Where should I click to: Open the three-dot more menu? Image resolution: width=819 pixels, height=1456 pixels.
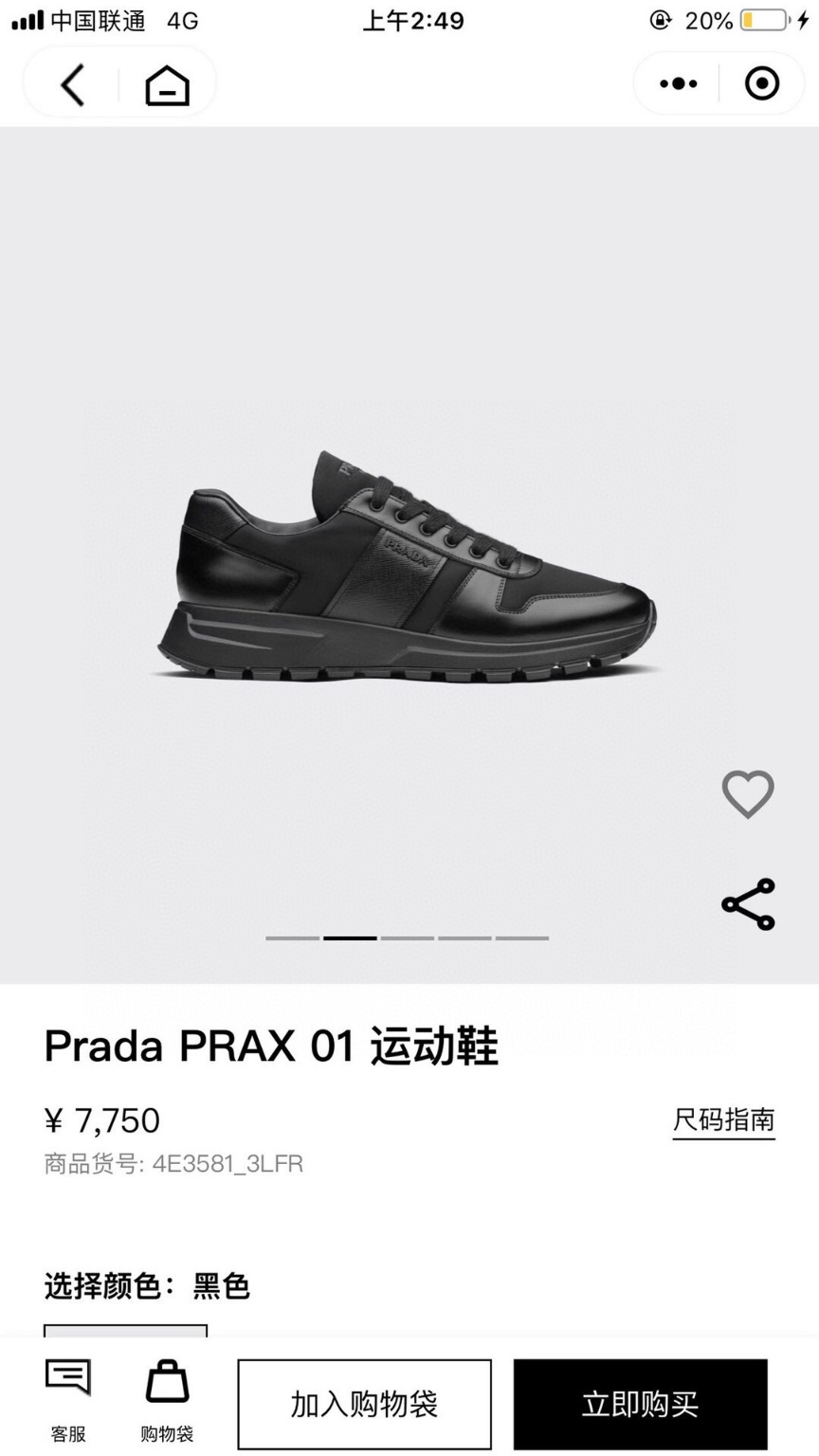(x=678, y=84)
